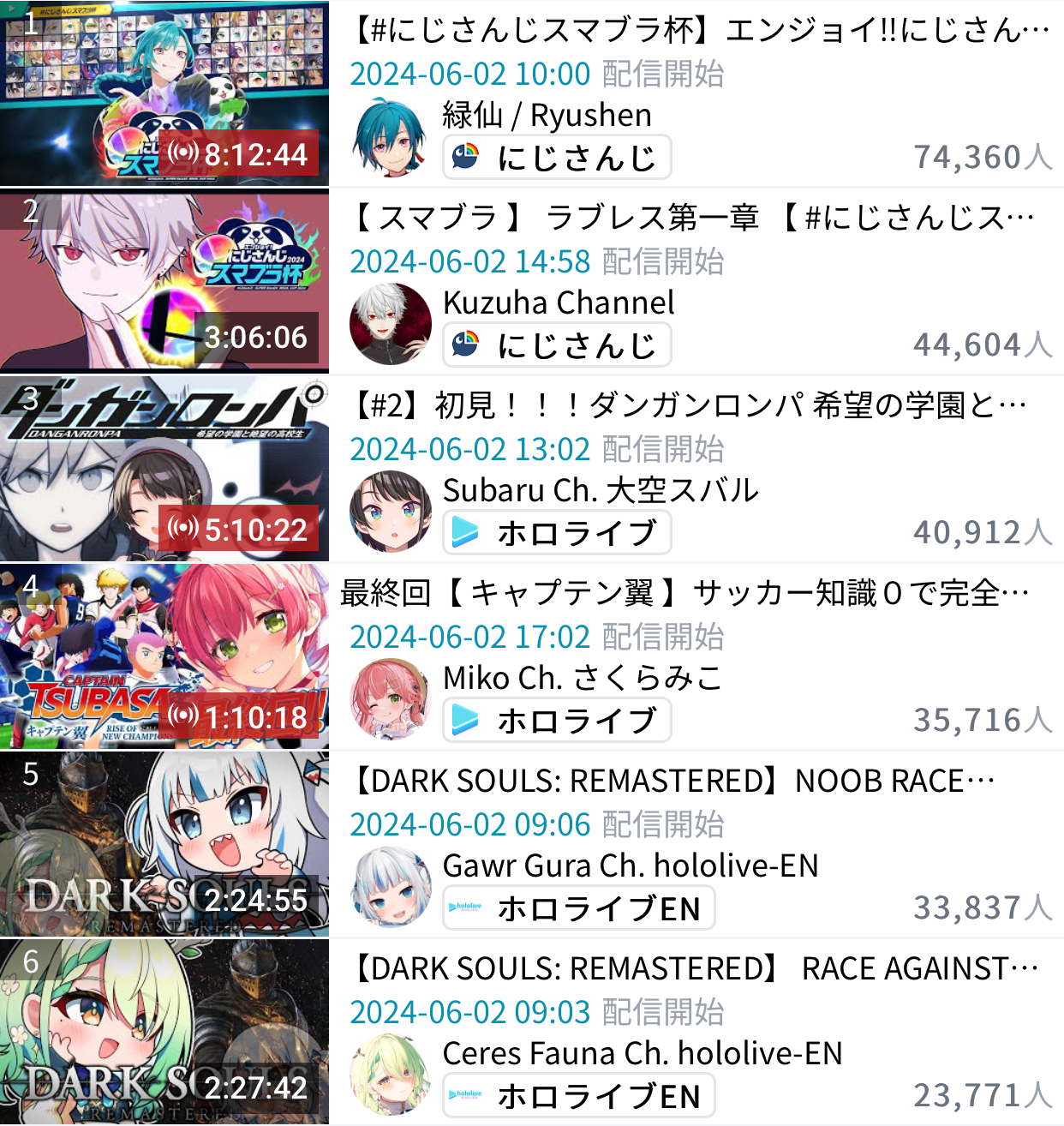Viewport: 1064px width, 1126px height.
Task: Open 緑仙 / Ryushen channel avatar
Action: click(391, 137)
